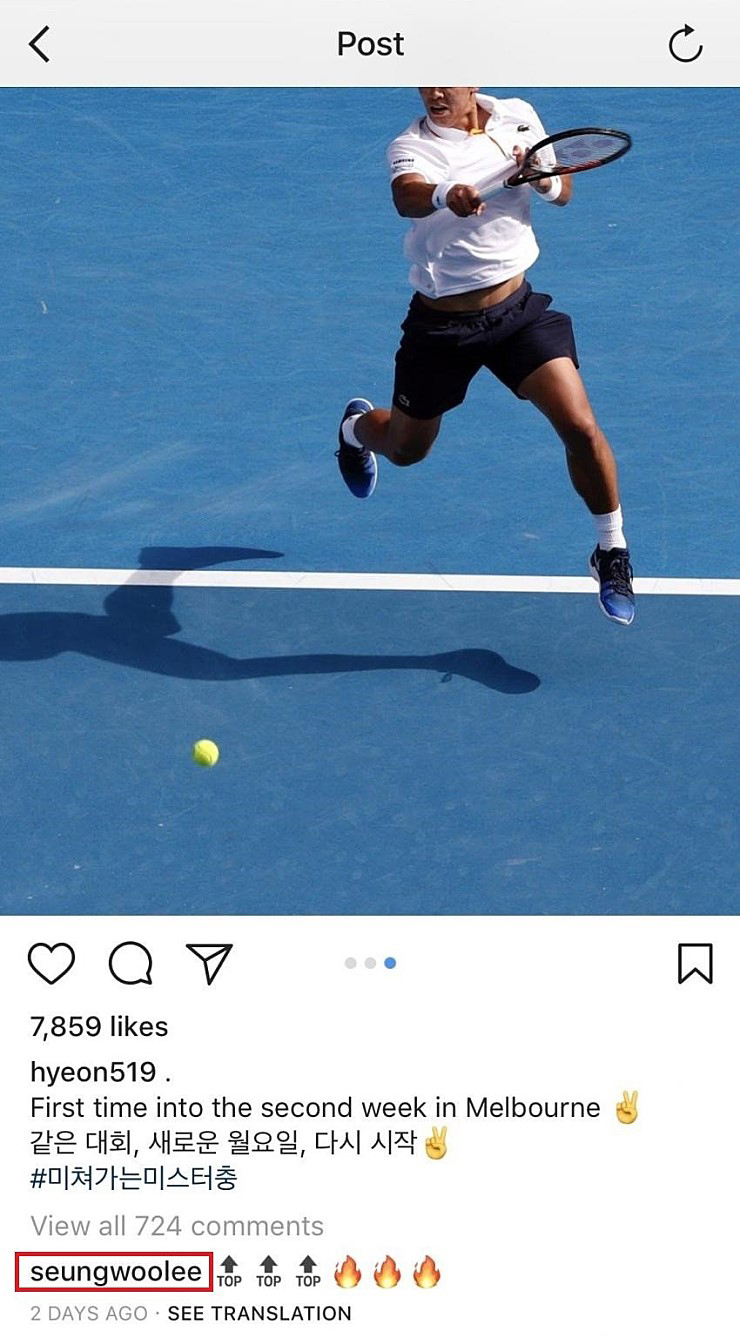740x1338 pixels.
Task: Open the #미쳐가는미스터충 hashtag
Action: pos(134,1177)
